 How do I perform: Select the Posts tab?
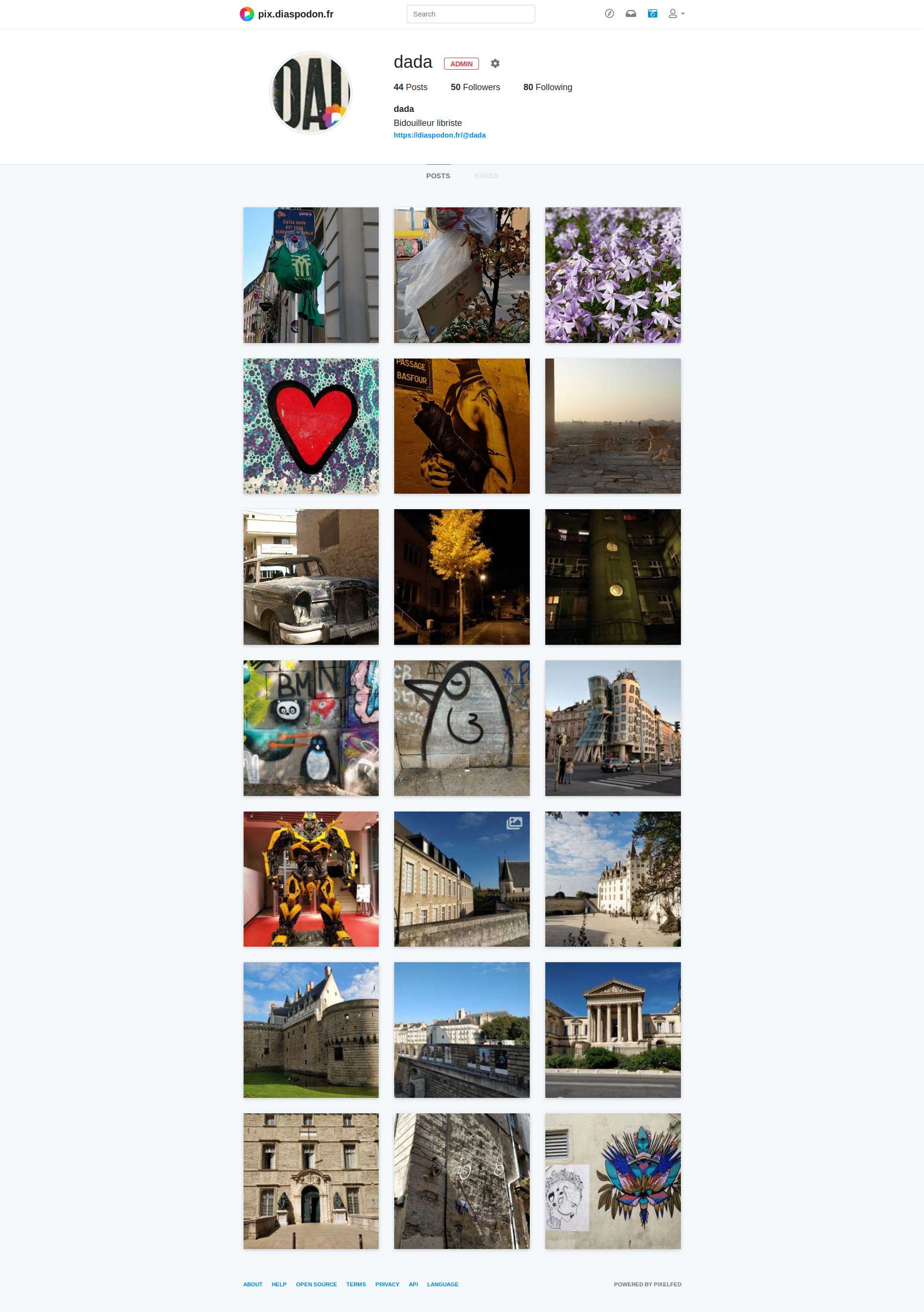(438, 176)
